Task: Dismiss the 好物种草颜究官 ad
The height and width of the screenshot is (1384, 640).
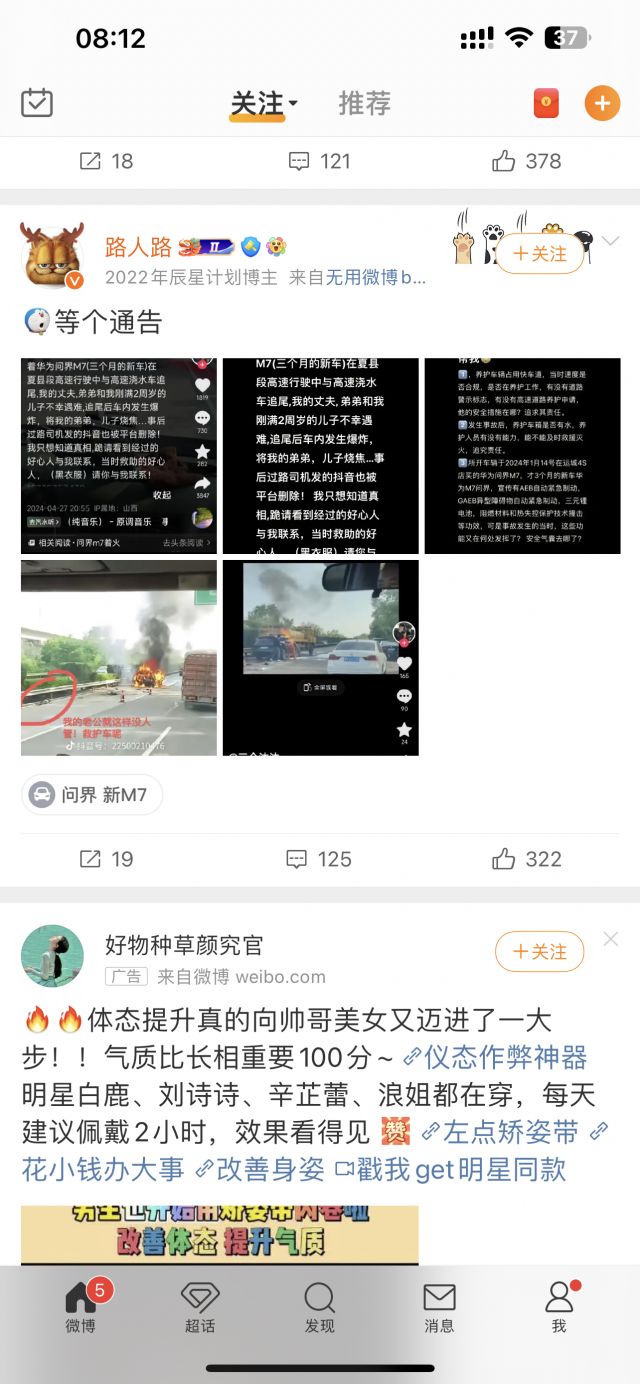Action: coord(611,939)
